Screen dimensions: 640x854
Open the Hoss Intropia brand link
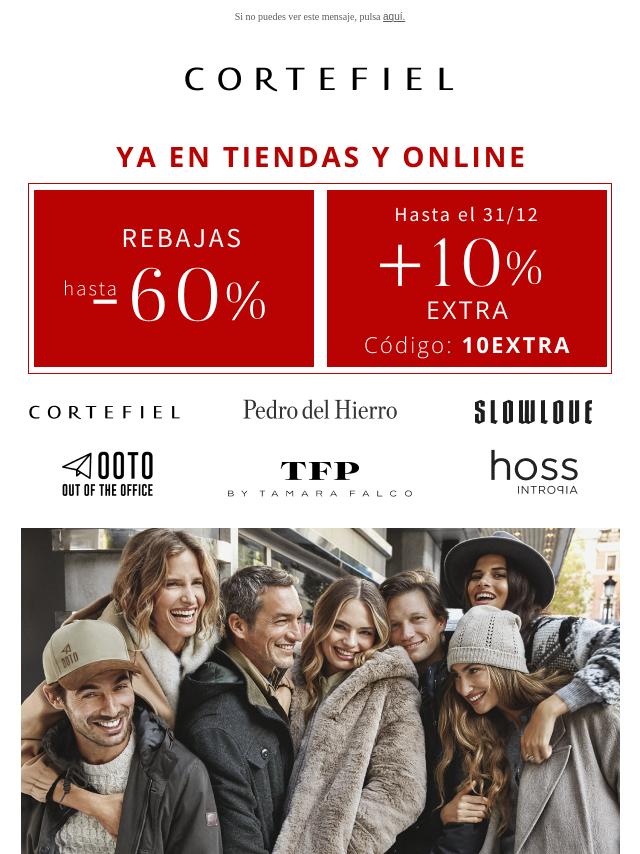click(534, 472)
